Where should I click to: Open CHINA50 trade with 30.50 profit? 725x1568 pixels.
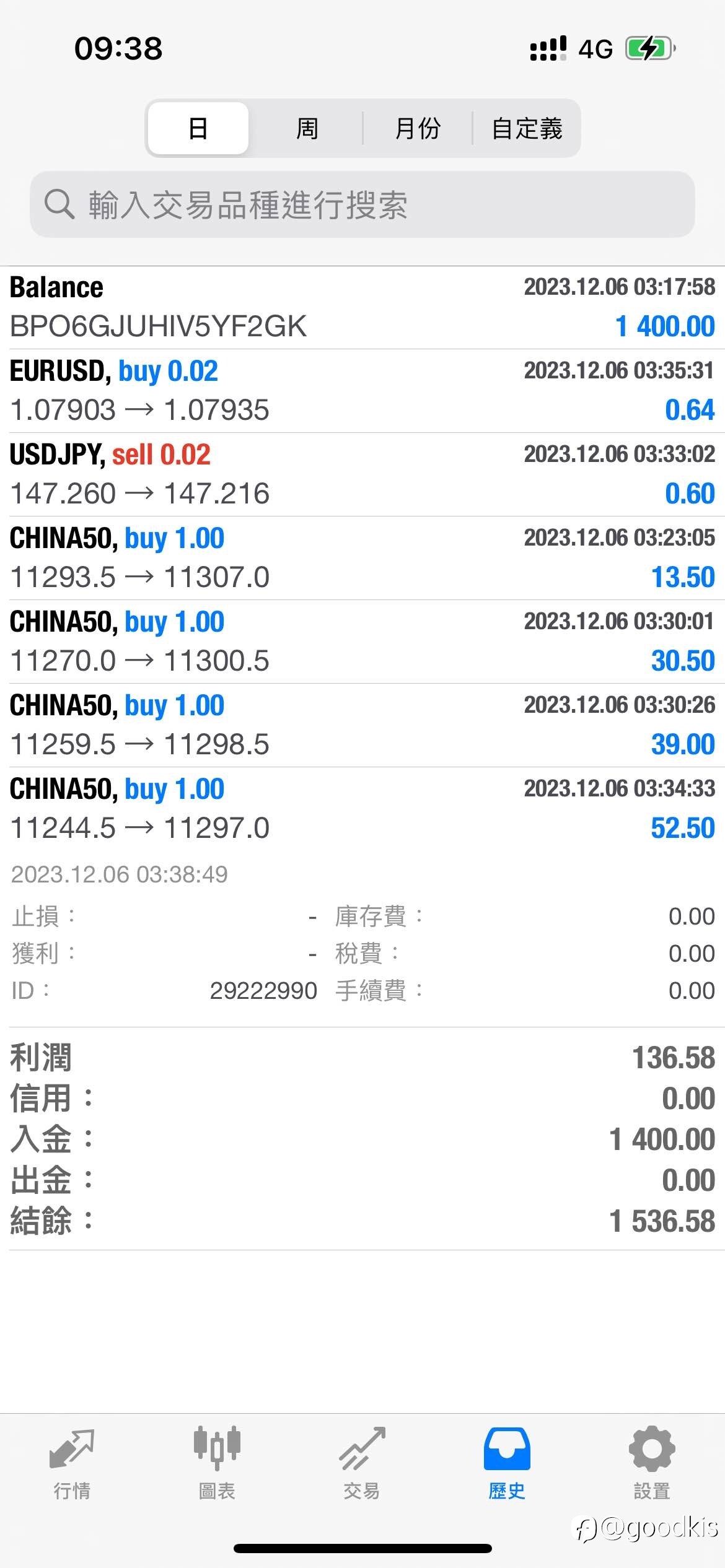(362, 642)
